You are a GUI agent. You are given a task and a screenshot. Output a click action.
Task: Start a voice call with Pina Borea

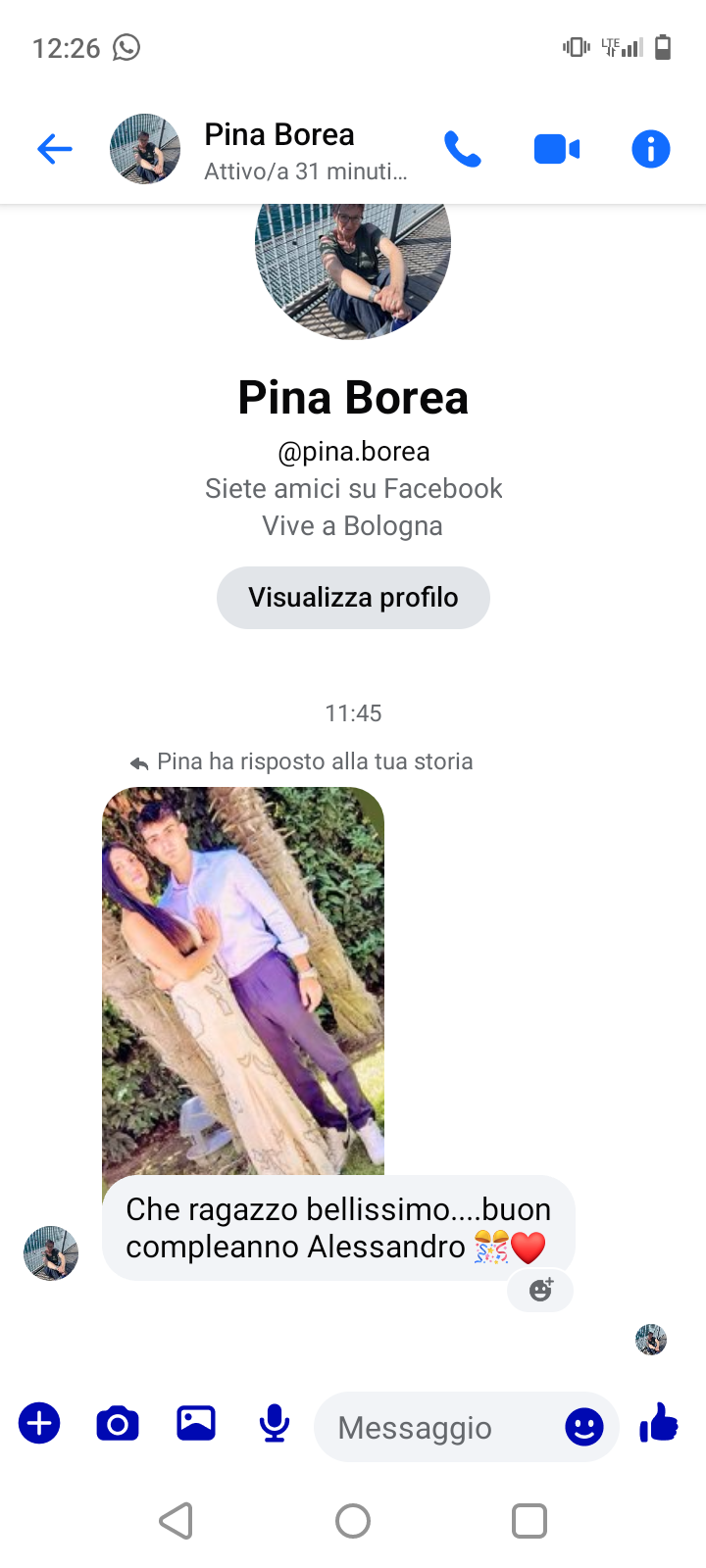pos(462,149)
